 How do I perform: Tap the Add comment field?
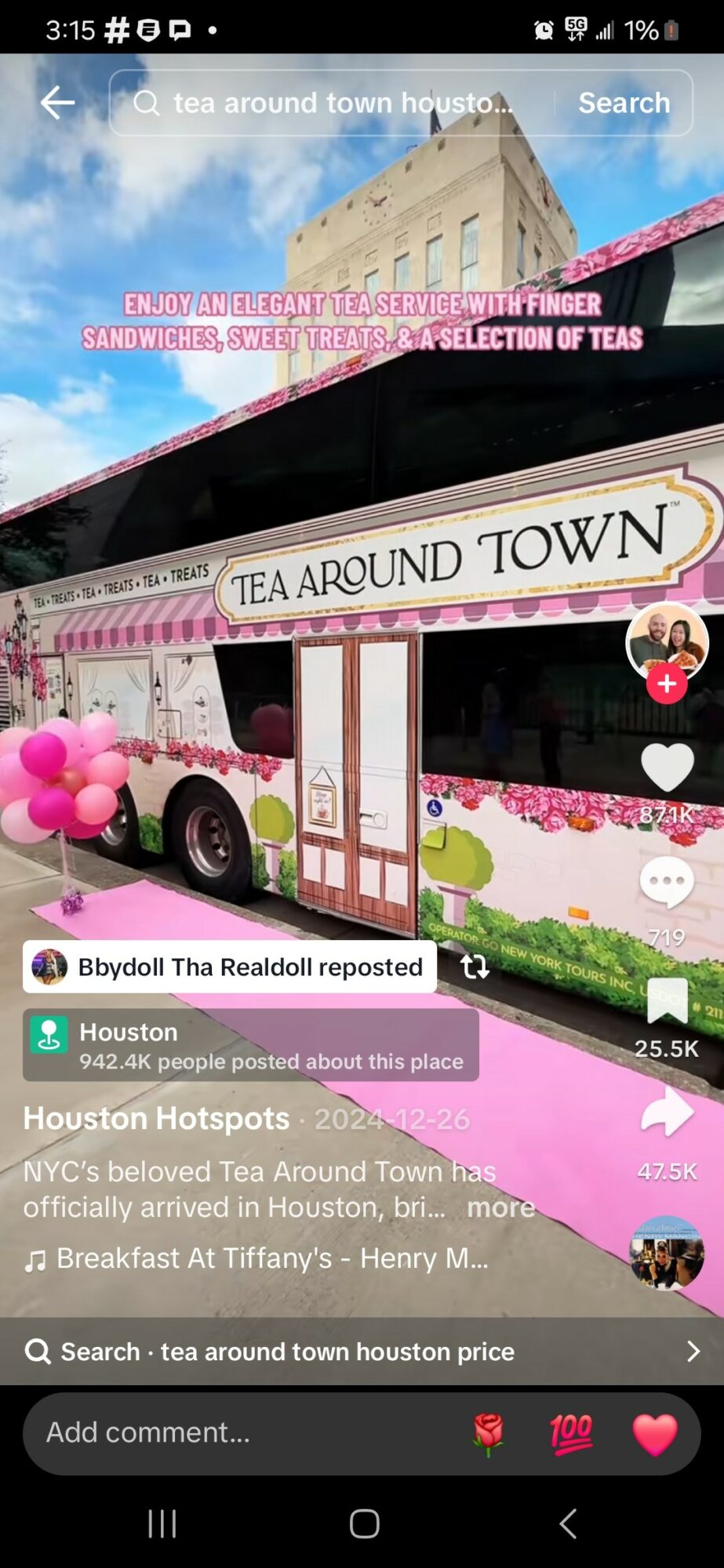coord(235,1432)
